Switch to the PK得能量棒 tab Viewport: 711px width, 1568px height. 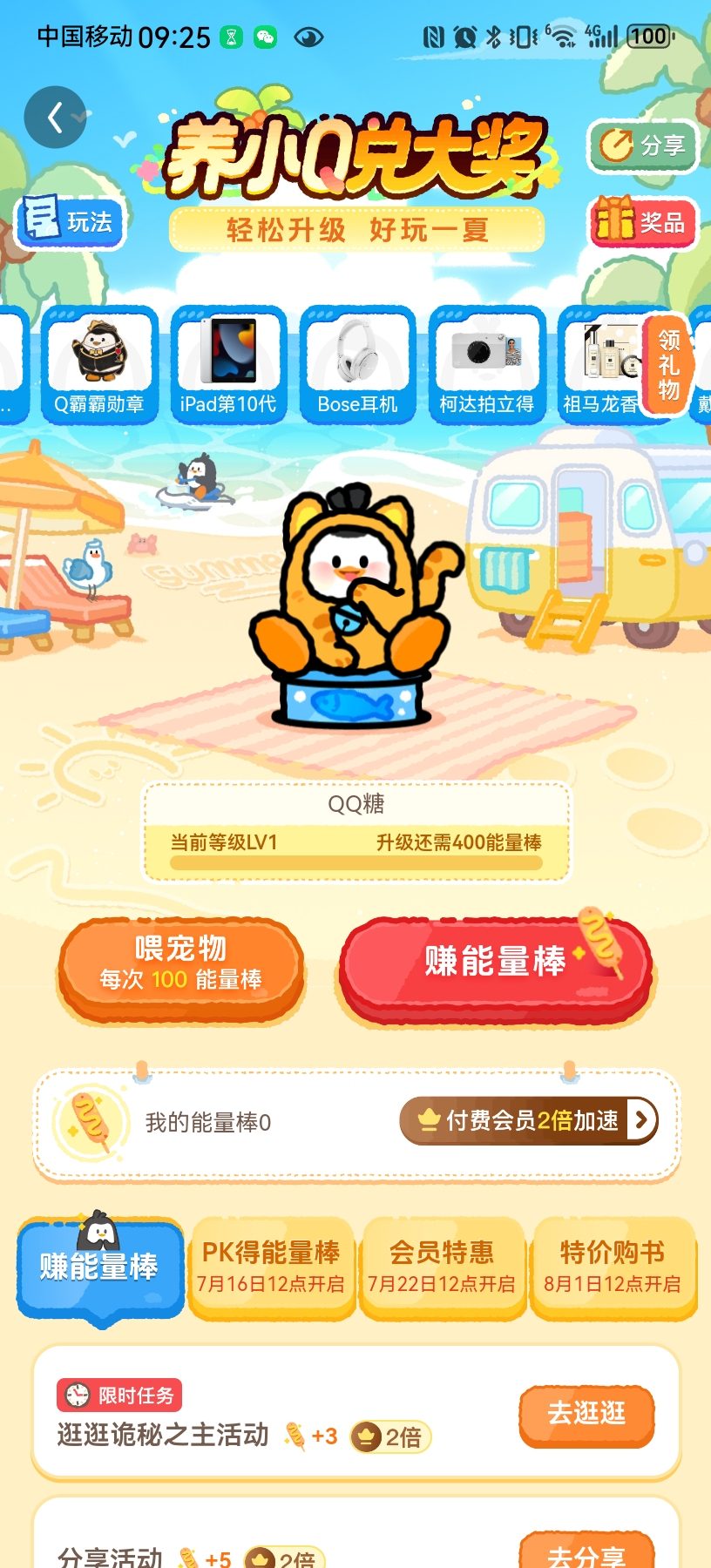[271, 1267]
